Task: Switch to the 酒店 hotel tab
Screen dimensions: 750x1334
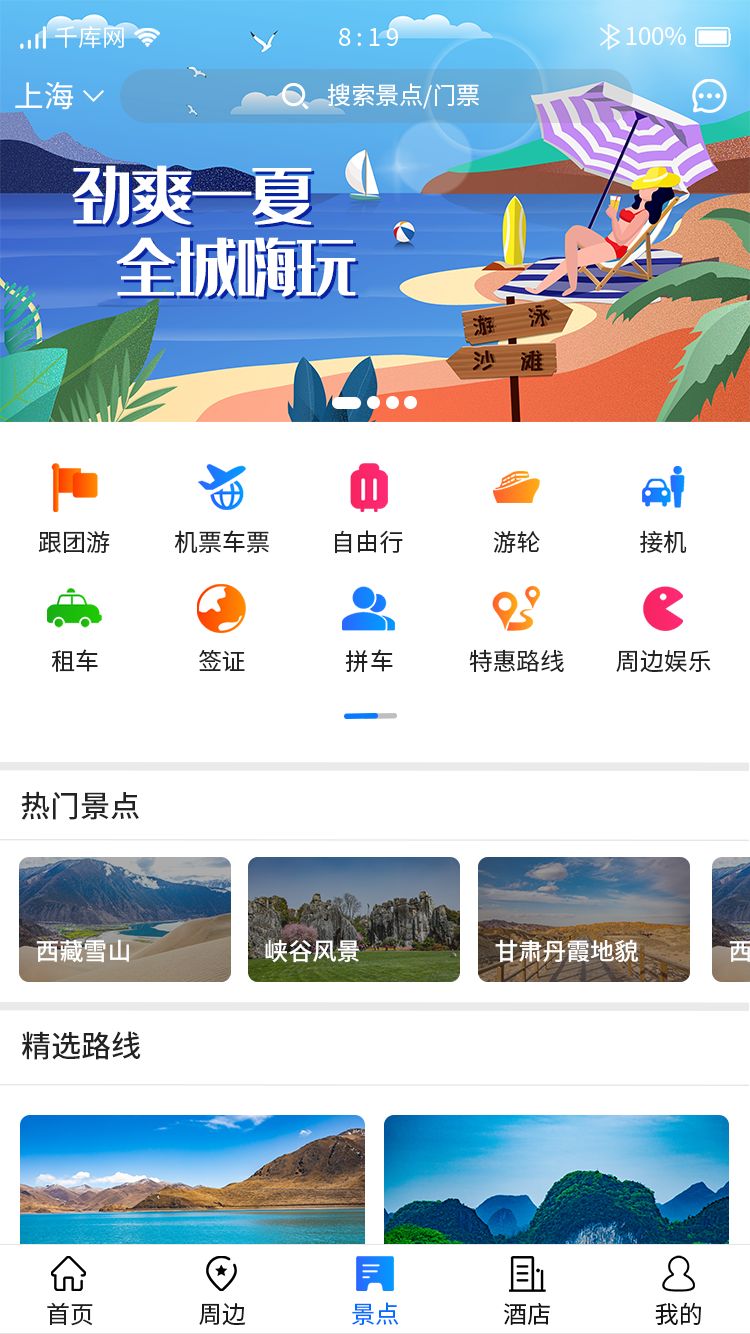Action: pos(527,1290)
